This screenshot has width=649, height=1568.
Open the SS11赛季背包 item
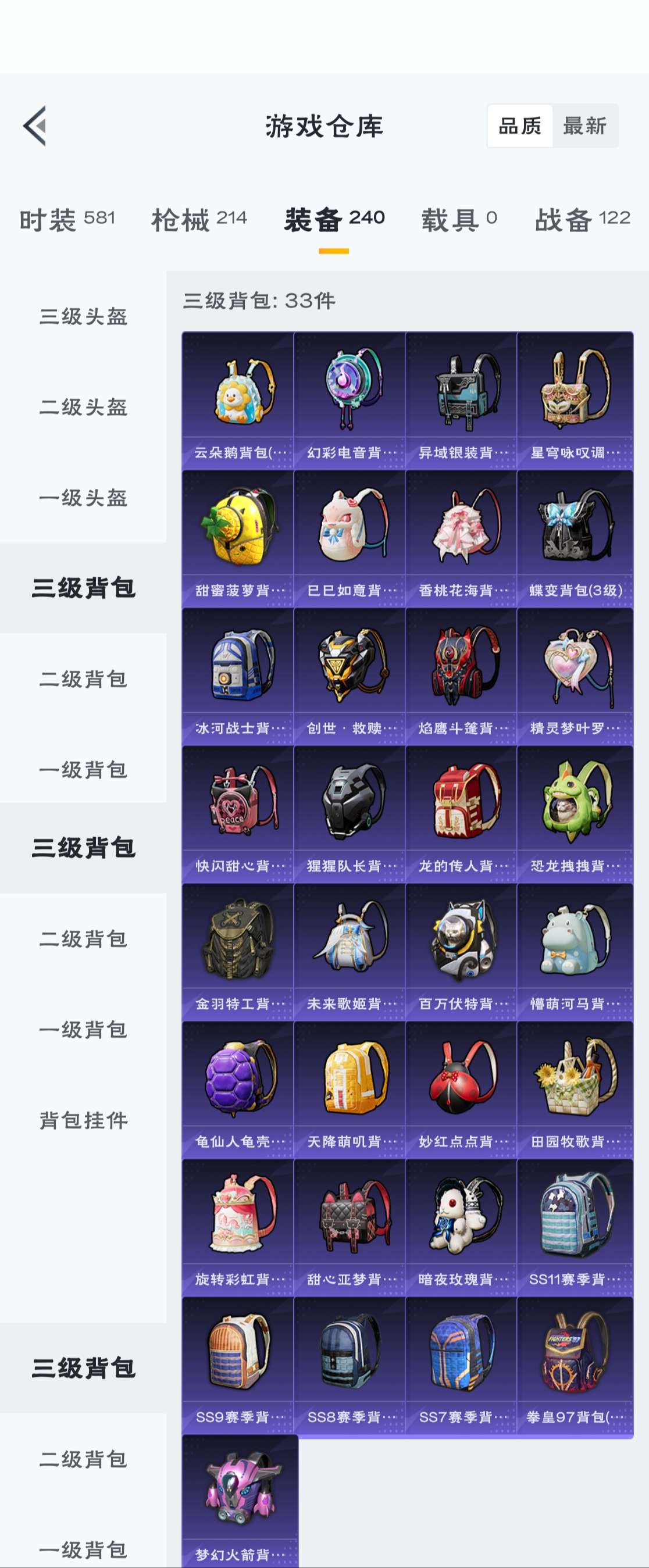click(x=575, y=1227)
